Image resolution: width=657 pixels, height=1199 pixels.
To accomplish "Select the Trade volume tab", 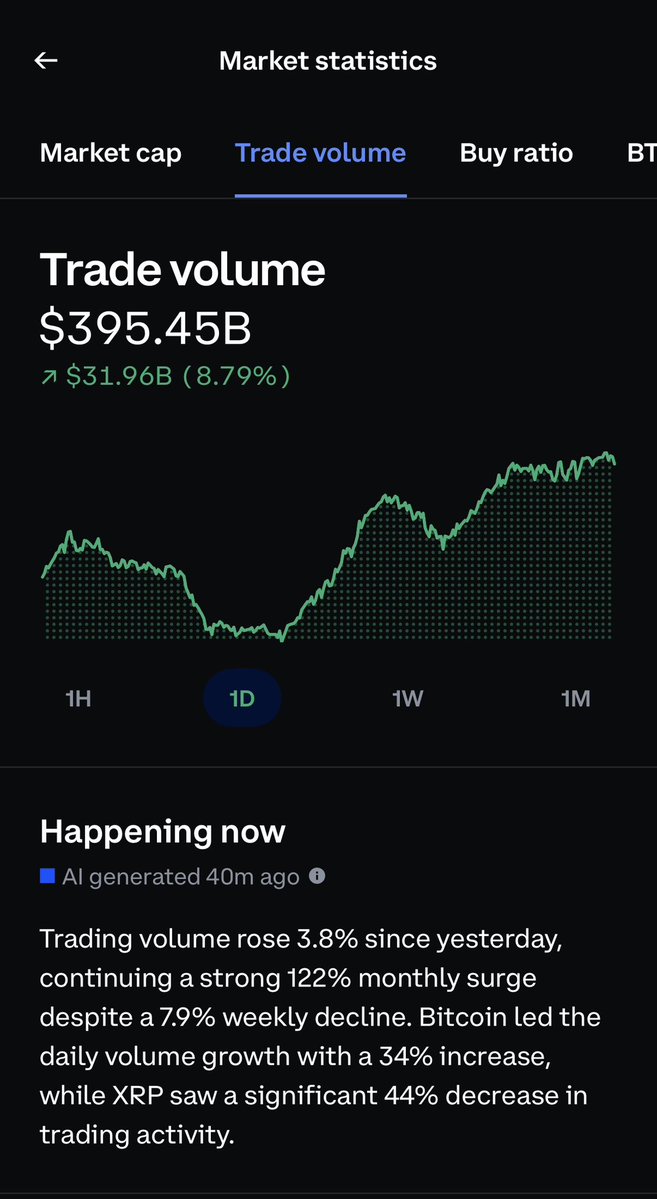I will tap(320, 153).
